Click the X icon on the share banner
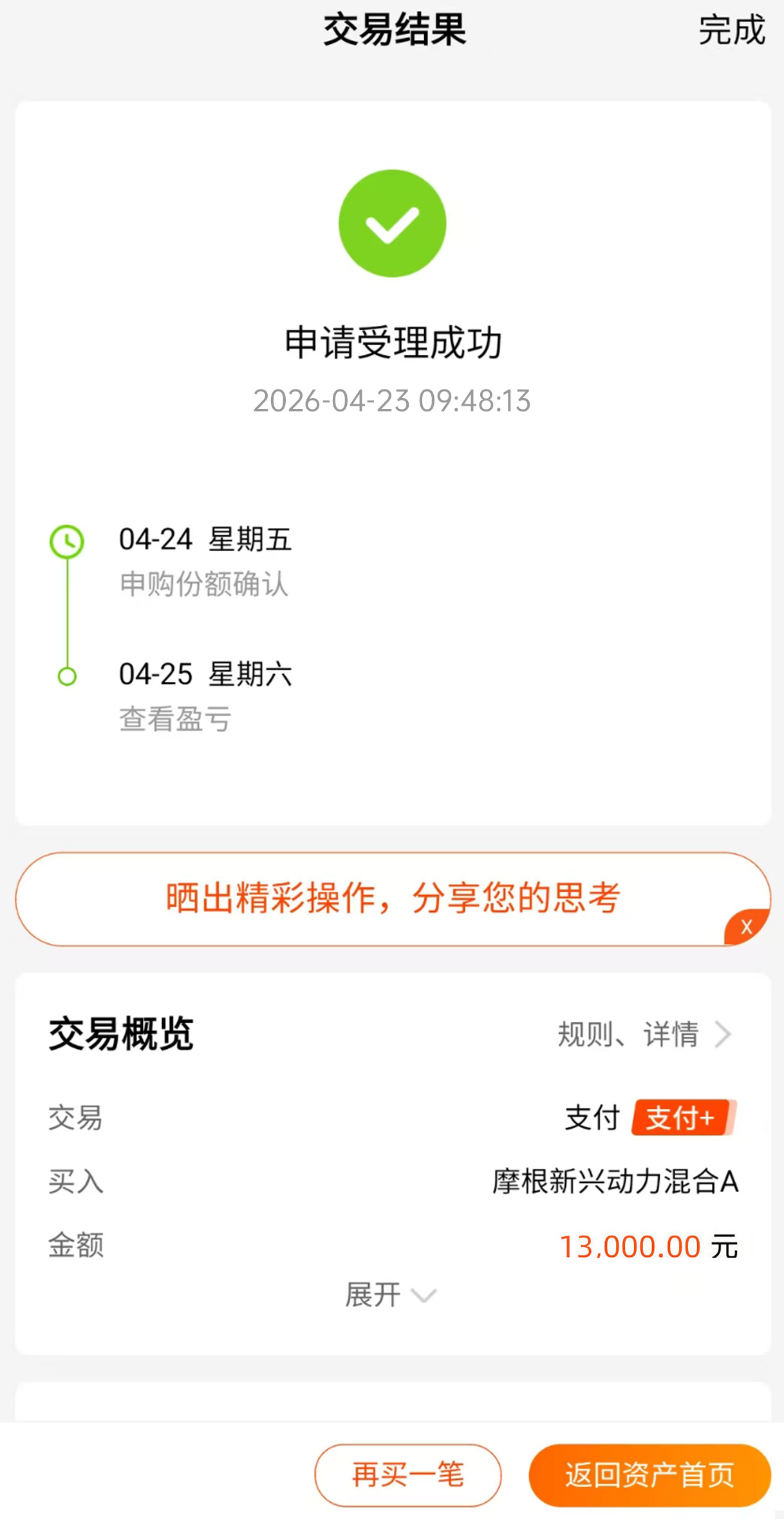The image size is (784, 1519). [746, 928]
